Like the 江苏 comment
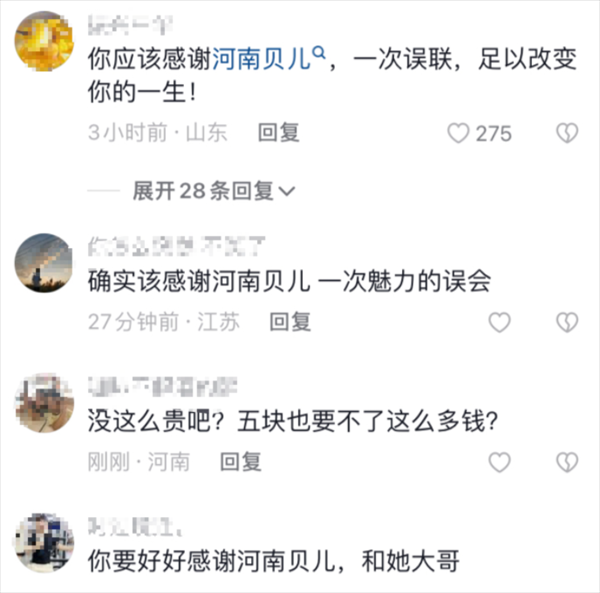The height and width of the screenshot is (593, 600). pyautogui.click(x=498, y=322)
